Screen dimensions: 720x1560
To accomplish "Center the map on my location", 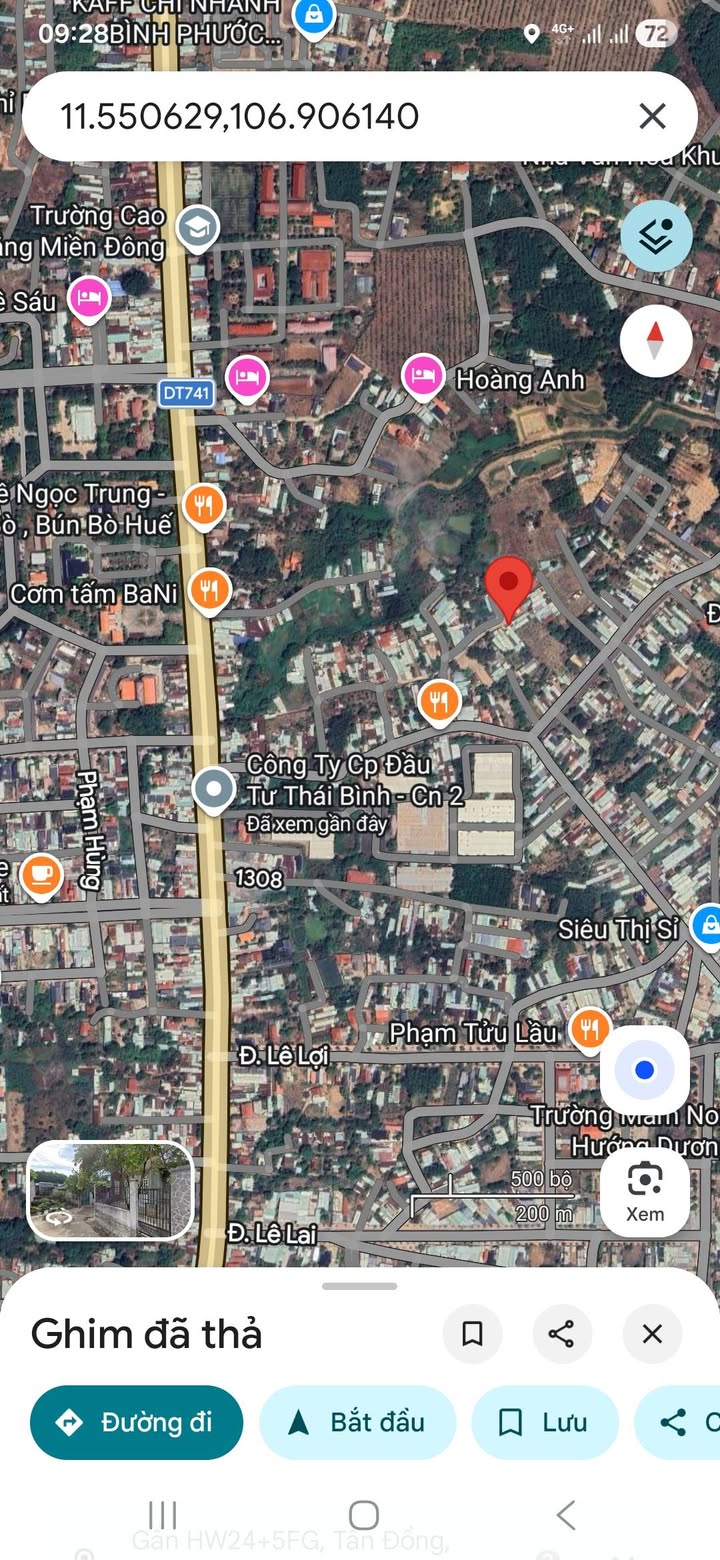I will (645, 1070).
